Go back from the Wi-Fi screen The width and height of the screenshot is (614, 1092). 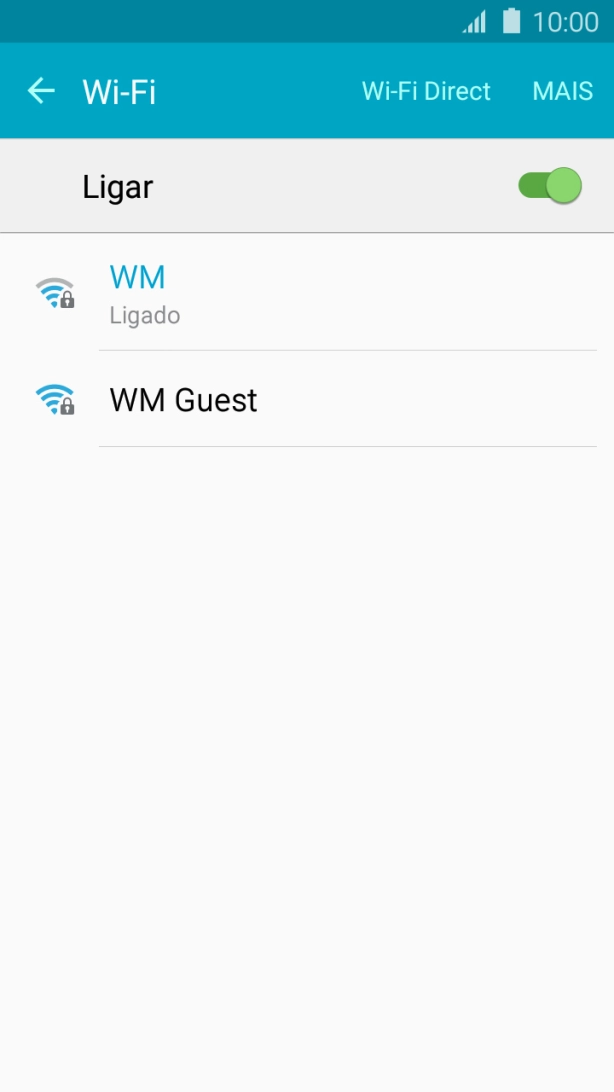click(40, 91)
